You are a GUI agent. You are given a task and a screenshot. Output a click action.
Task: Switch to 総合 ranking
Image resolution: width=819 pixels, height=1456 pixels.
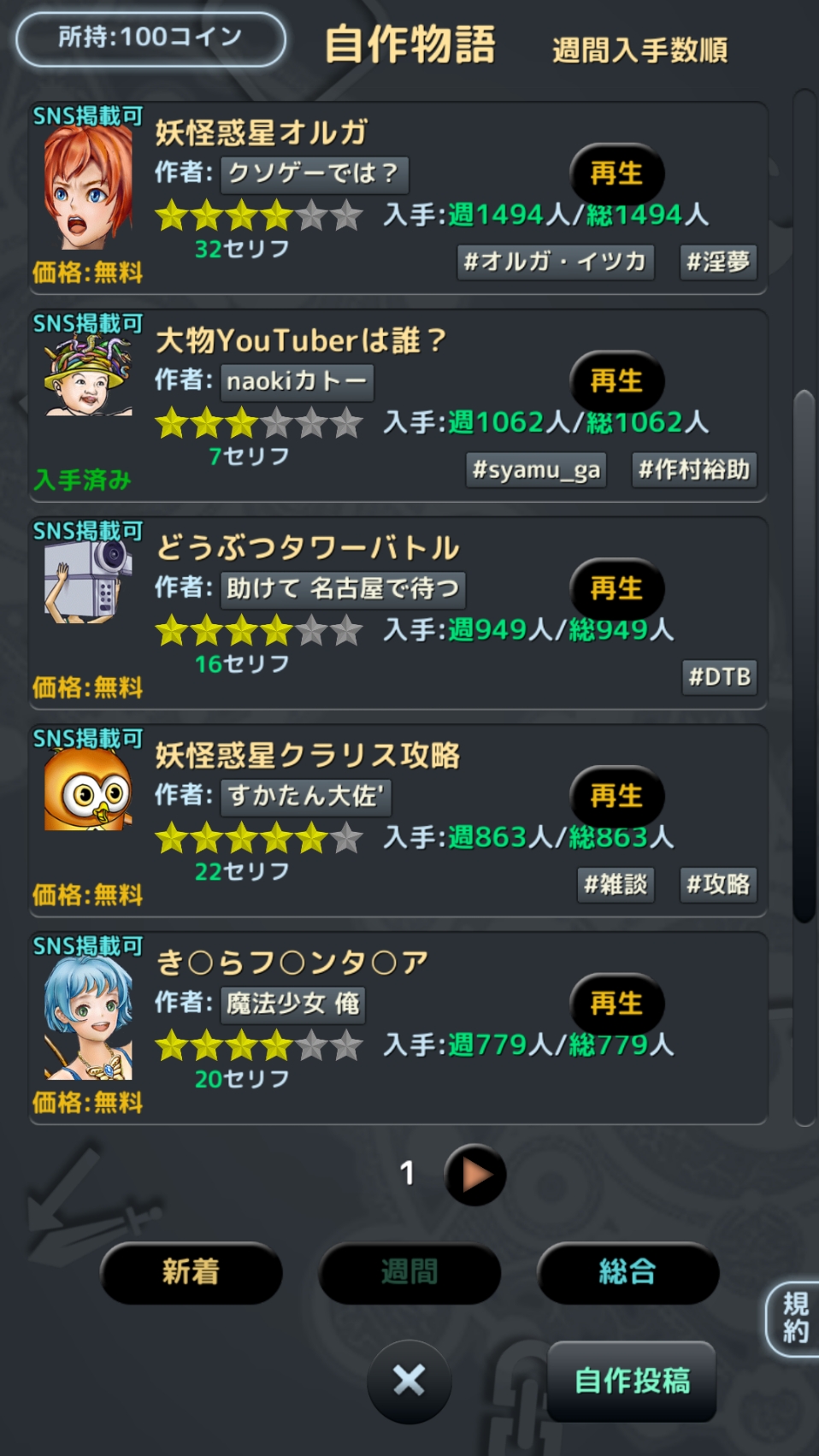[x=628, y=1273]
